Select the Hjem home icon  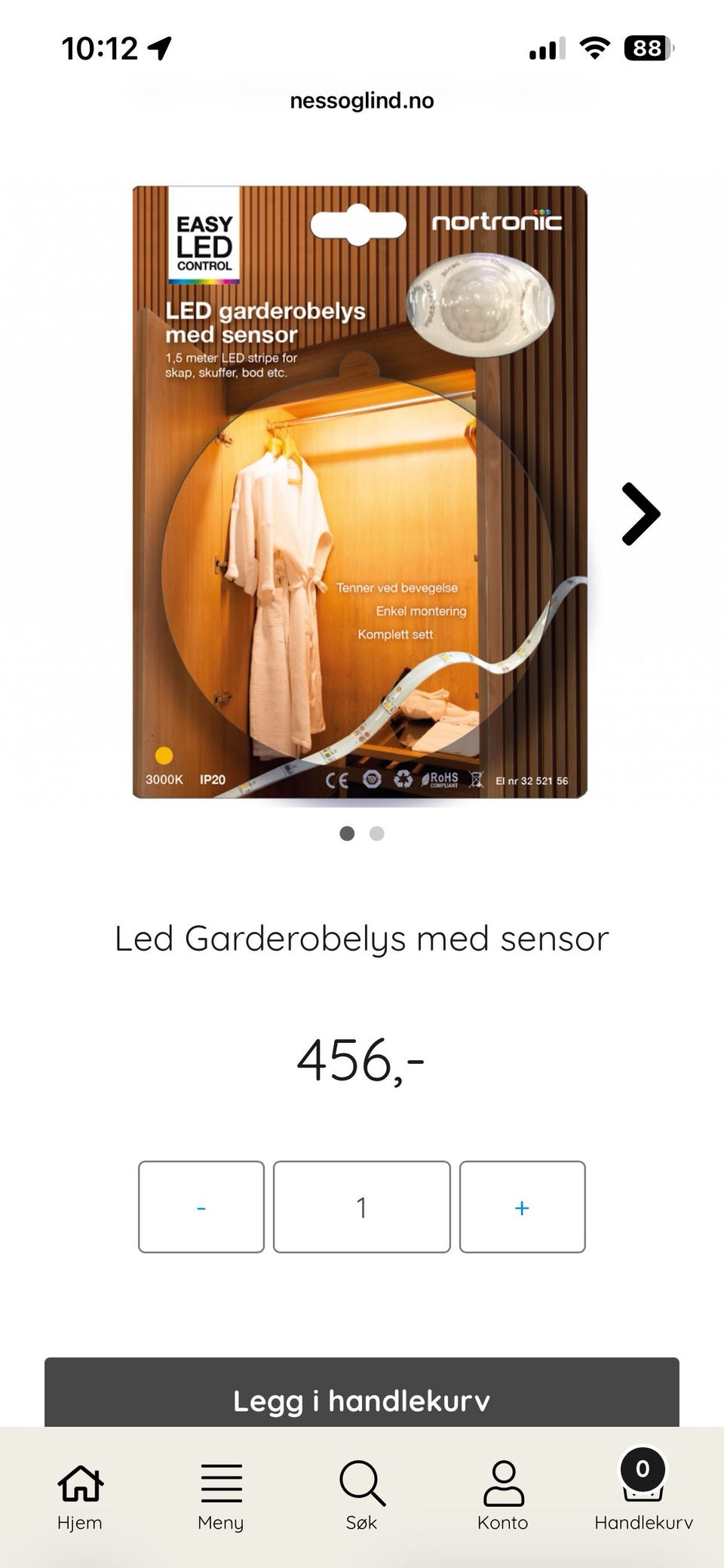[x=79, y=1481]
